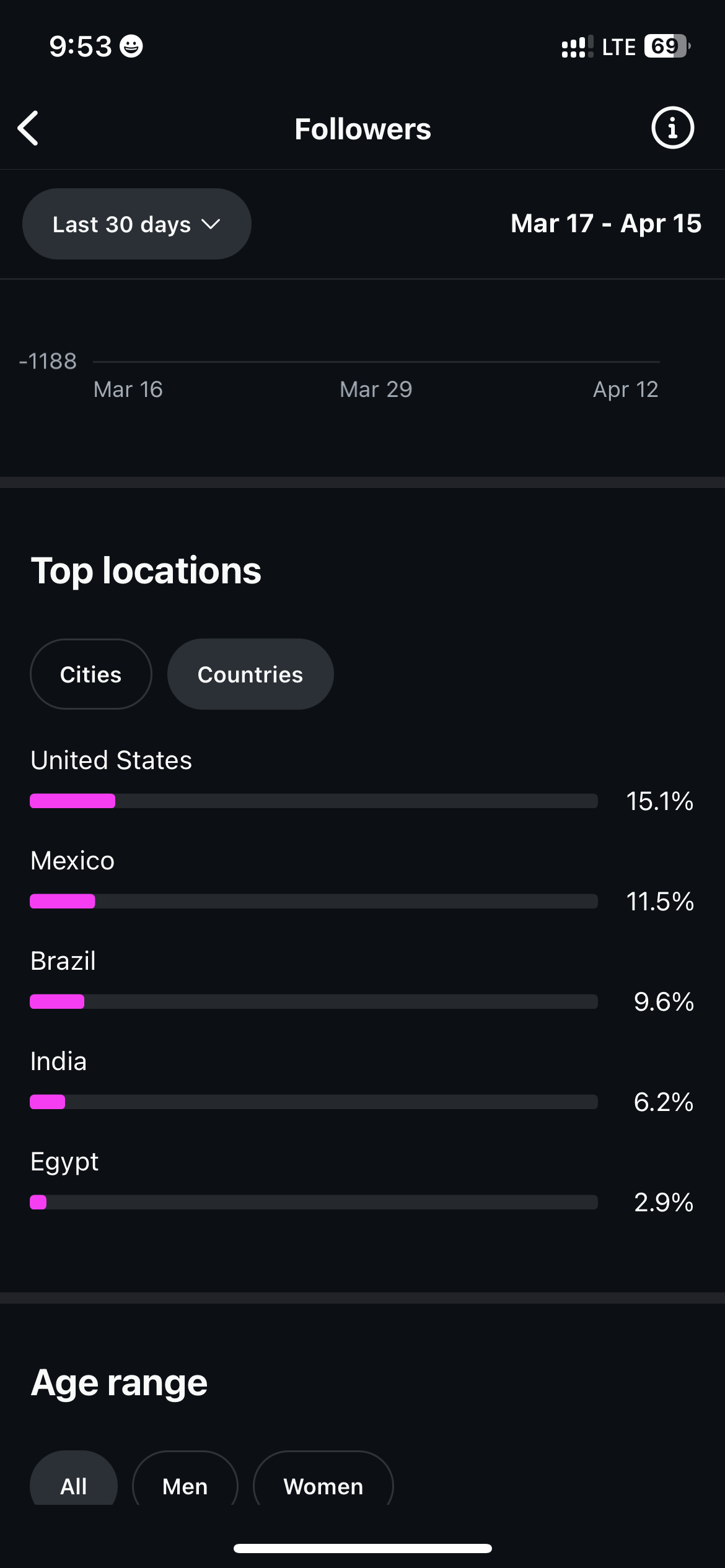The width and height of the screenshot is (725, 1568).
Task: Open the info icon for Followers
Action: point(672,128)
